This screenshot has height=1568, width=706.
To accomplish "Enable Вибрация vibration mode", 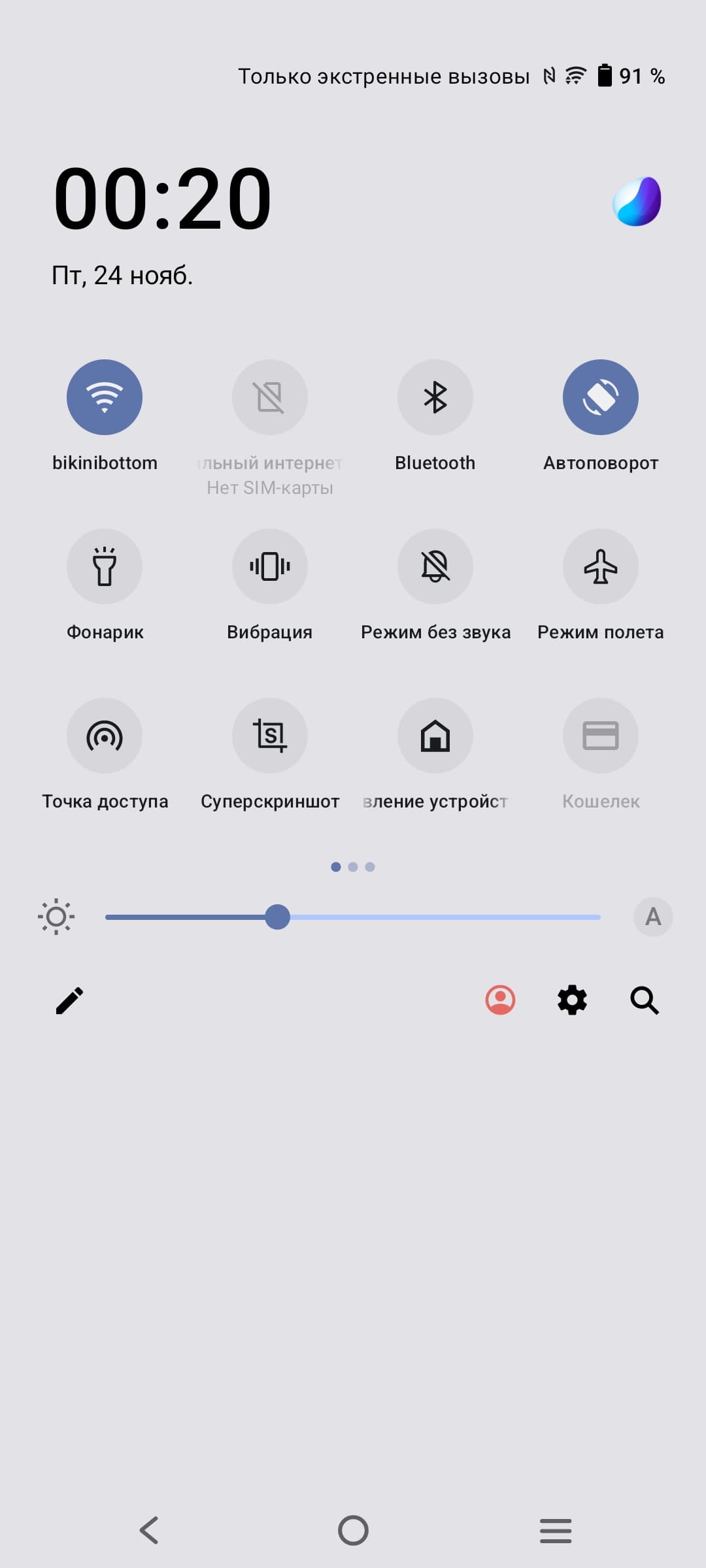I will 270,566.
